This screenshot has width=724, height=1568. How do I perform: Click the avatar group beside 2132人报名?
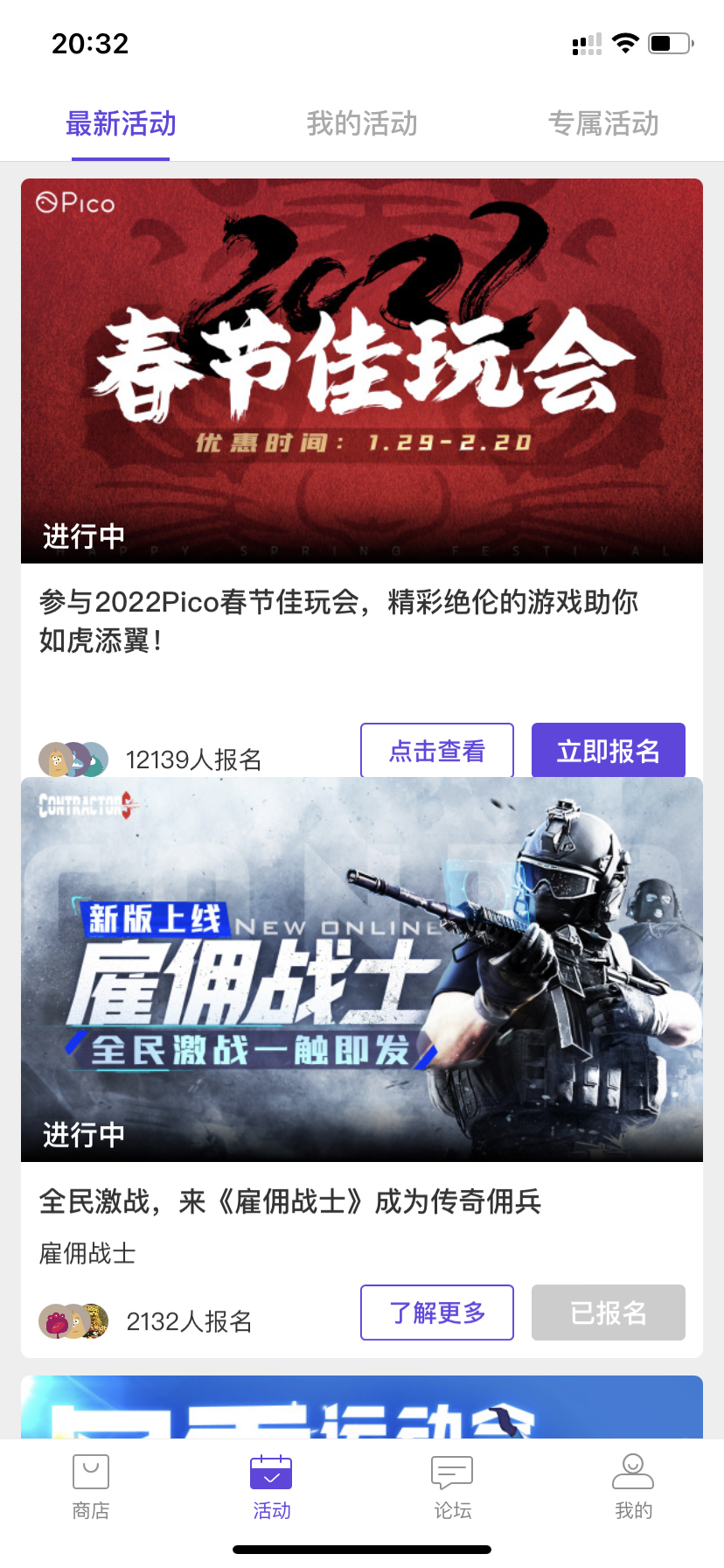pyautogui.click(x=74, y=1320)
